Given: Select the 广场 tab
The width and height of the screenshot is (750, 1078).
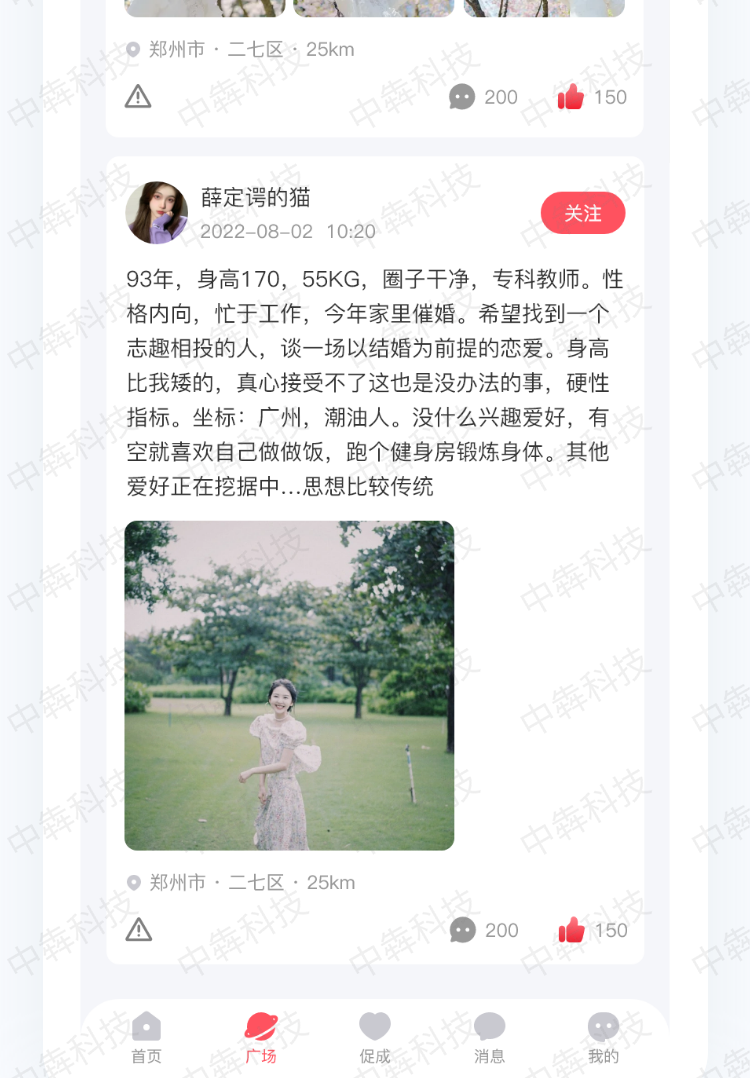Looking at the screenshot, I should pyautogui.click(x=261, y=1037).
